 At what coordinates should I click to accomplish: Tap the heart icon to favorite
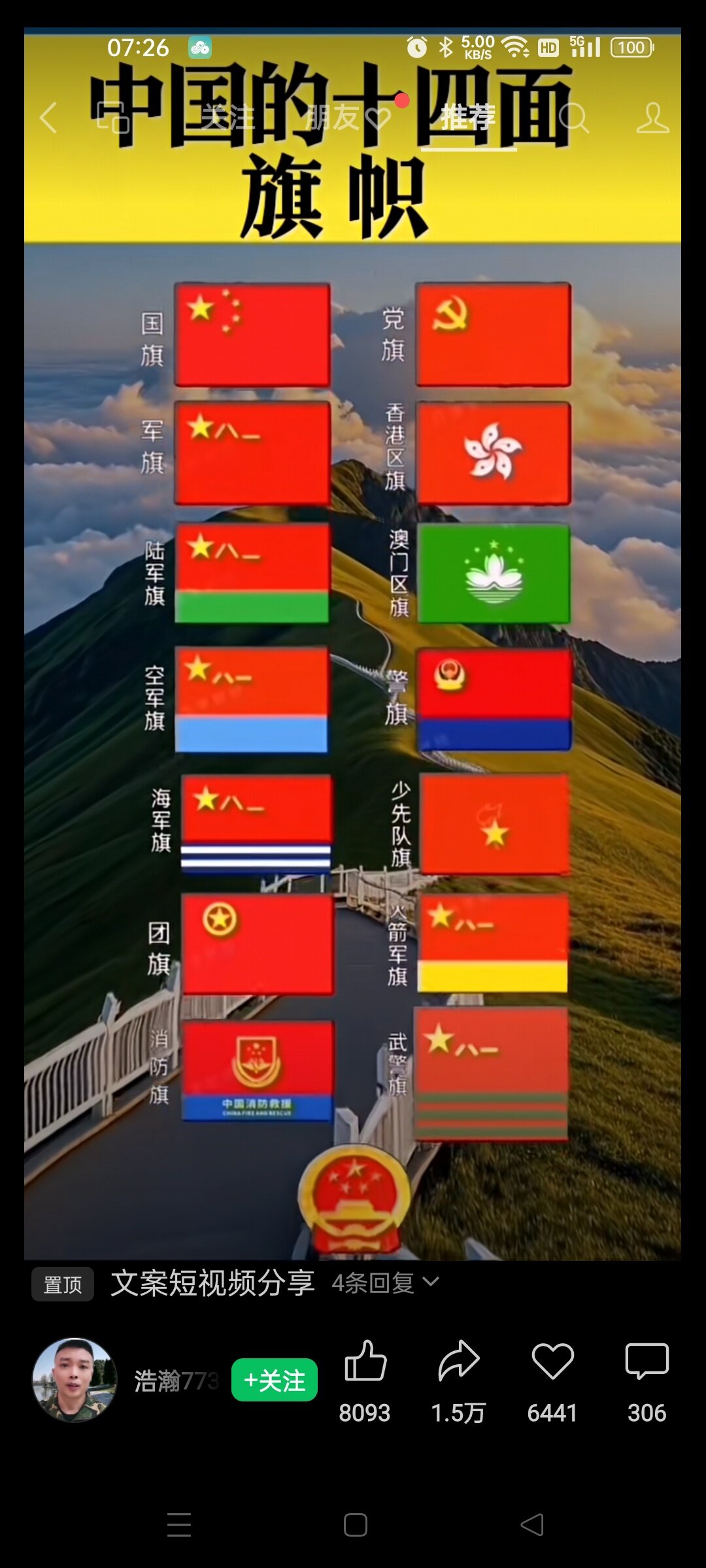coord(552,1362)
